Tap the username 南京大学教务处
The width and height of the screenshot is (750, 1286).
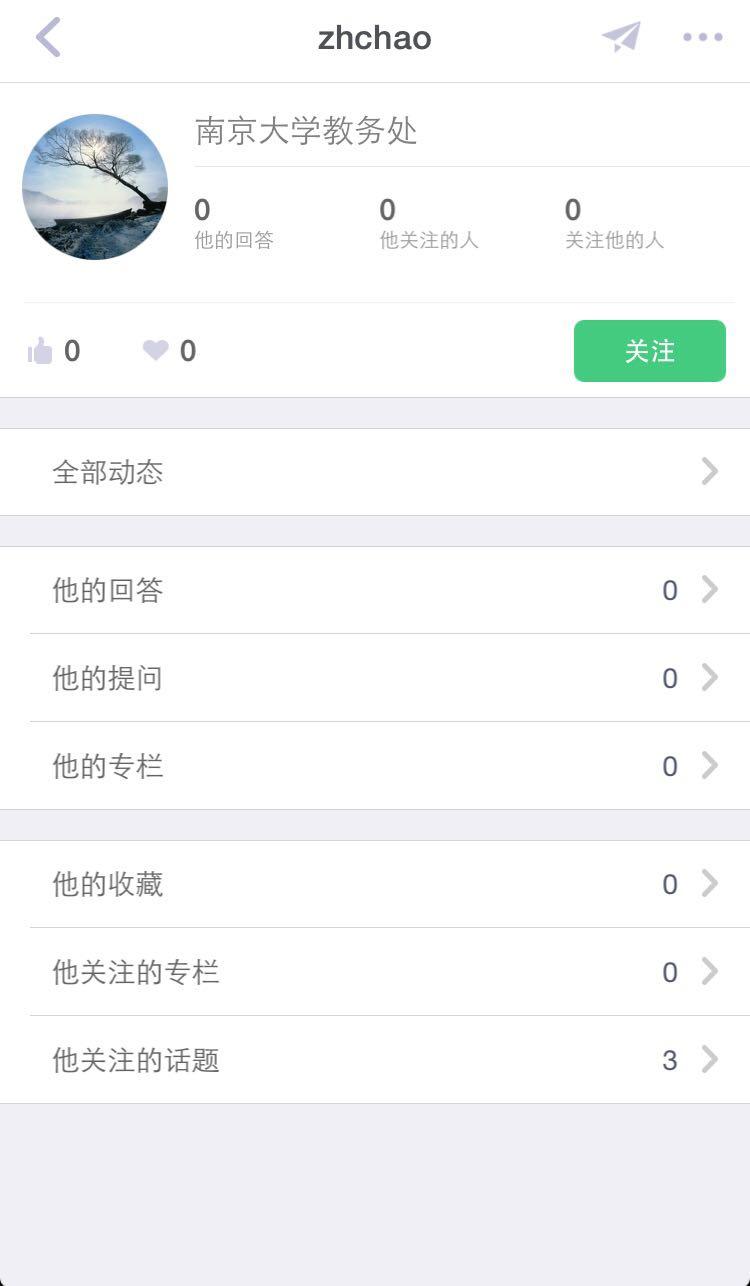tap(307, 131)
